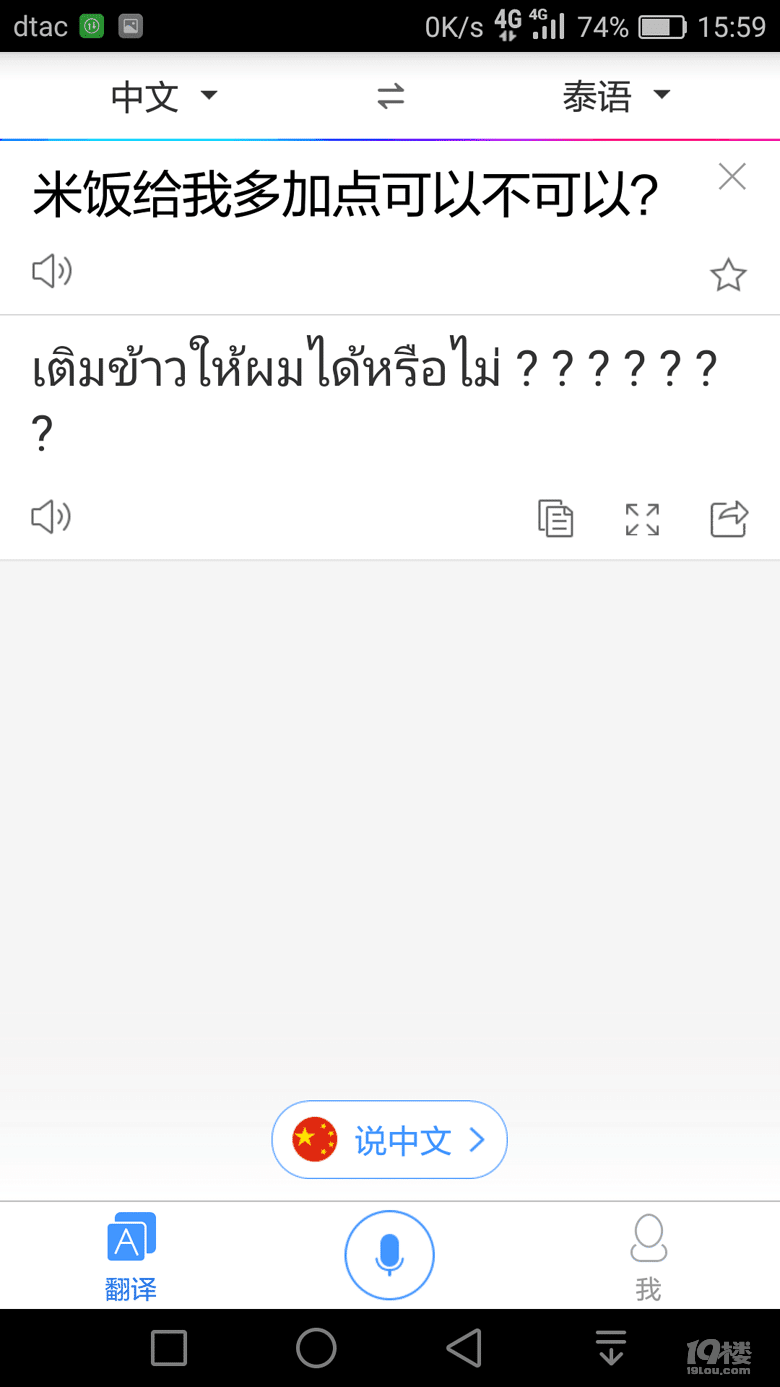Open the source language dropdown 中文
780x1387 pixels.
coord(164,97)
